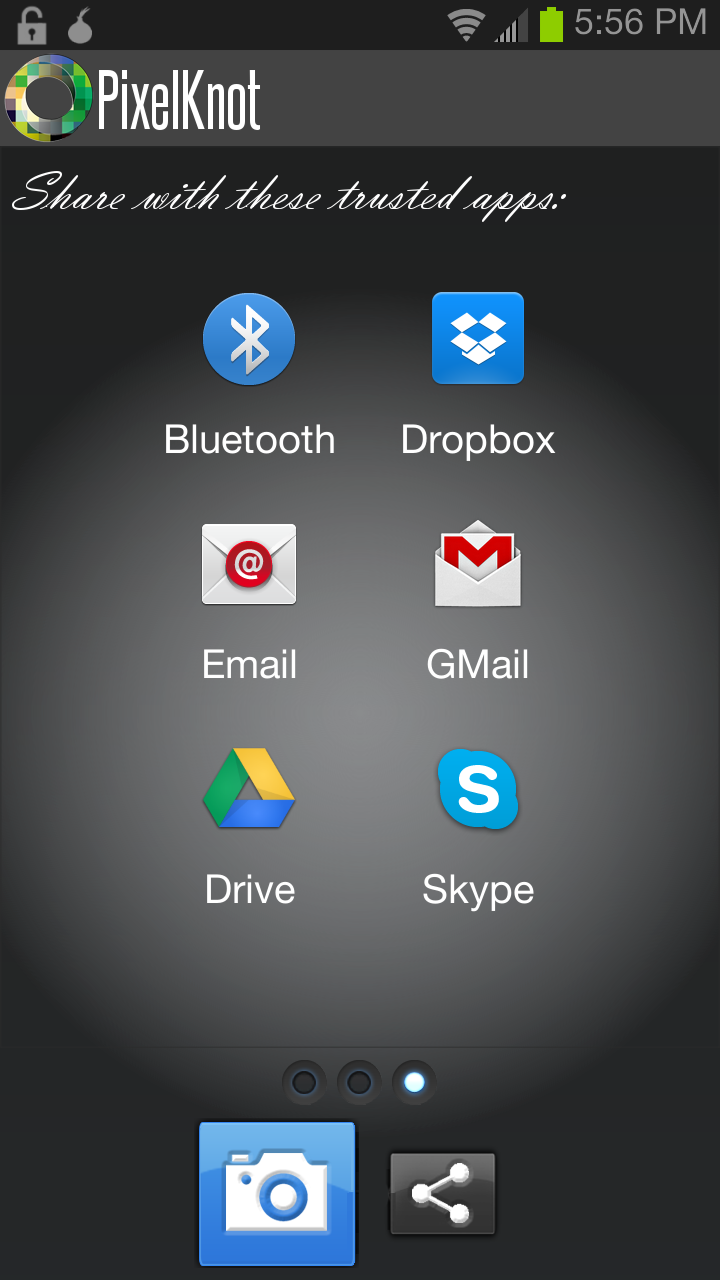Select the middle page indicator dot
The width and height of the screenshot is (720, 1280).
(x=359, y=1081)
